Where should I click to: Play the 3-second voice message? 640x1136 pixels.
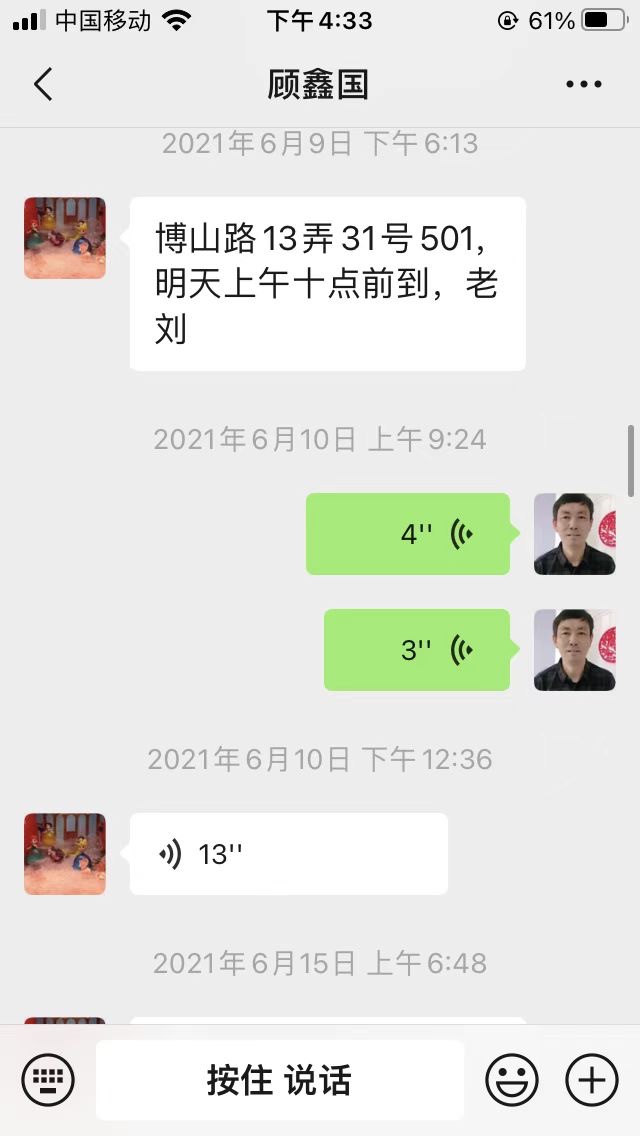click(417, 650)
